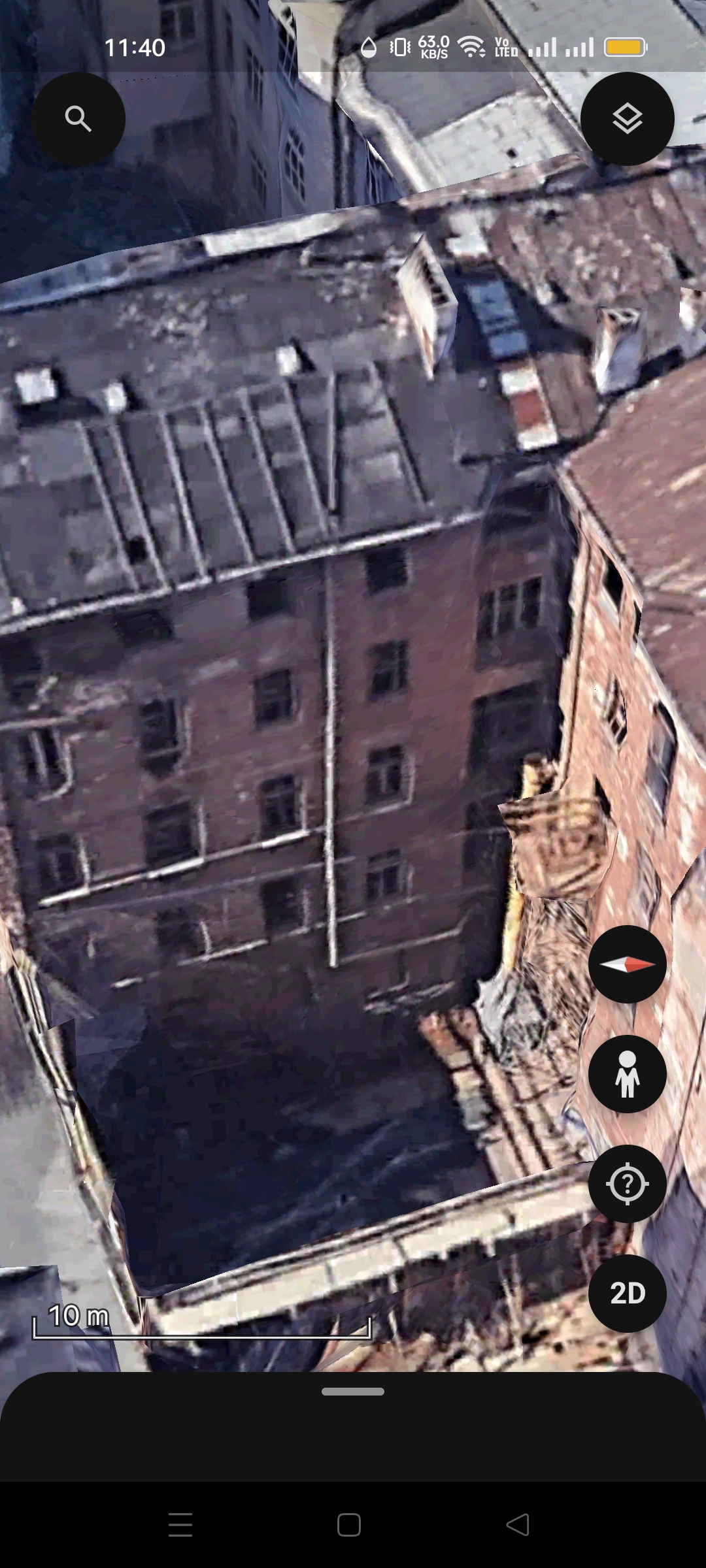Image resolution: width=706 pixels, height=1568 pixels.
Task: Tap the bottom sheet handle
Action: [353, 1392]
